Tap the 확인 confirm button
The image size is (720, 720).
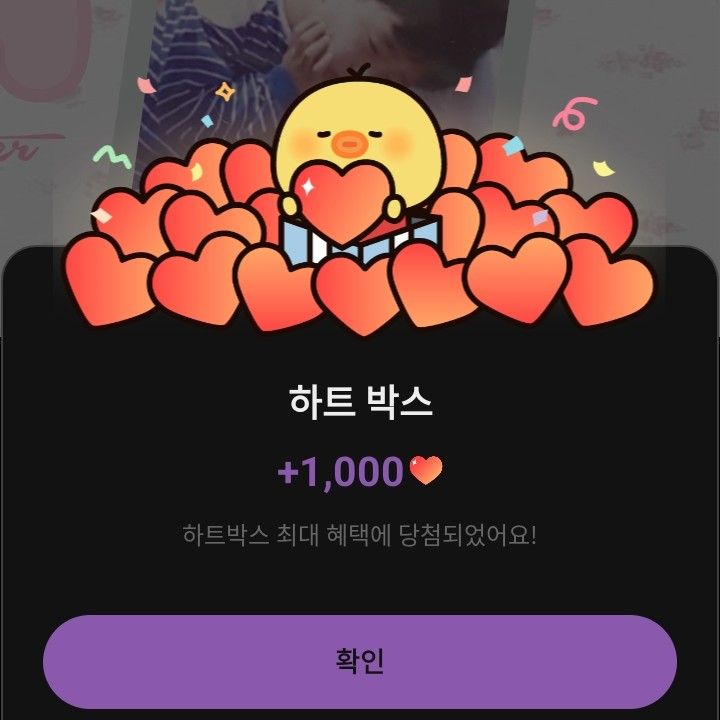click(x=360, y=661)
